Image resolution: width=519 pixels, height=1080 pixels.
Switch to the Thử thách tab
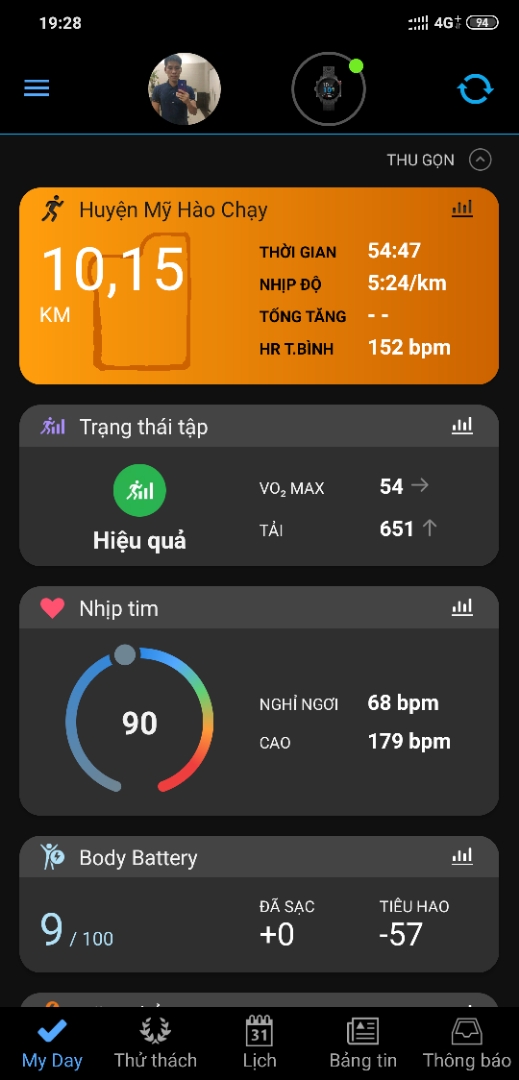coord(156,1043)
